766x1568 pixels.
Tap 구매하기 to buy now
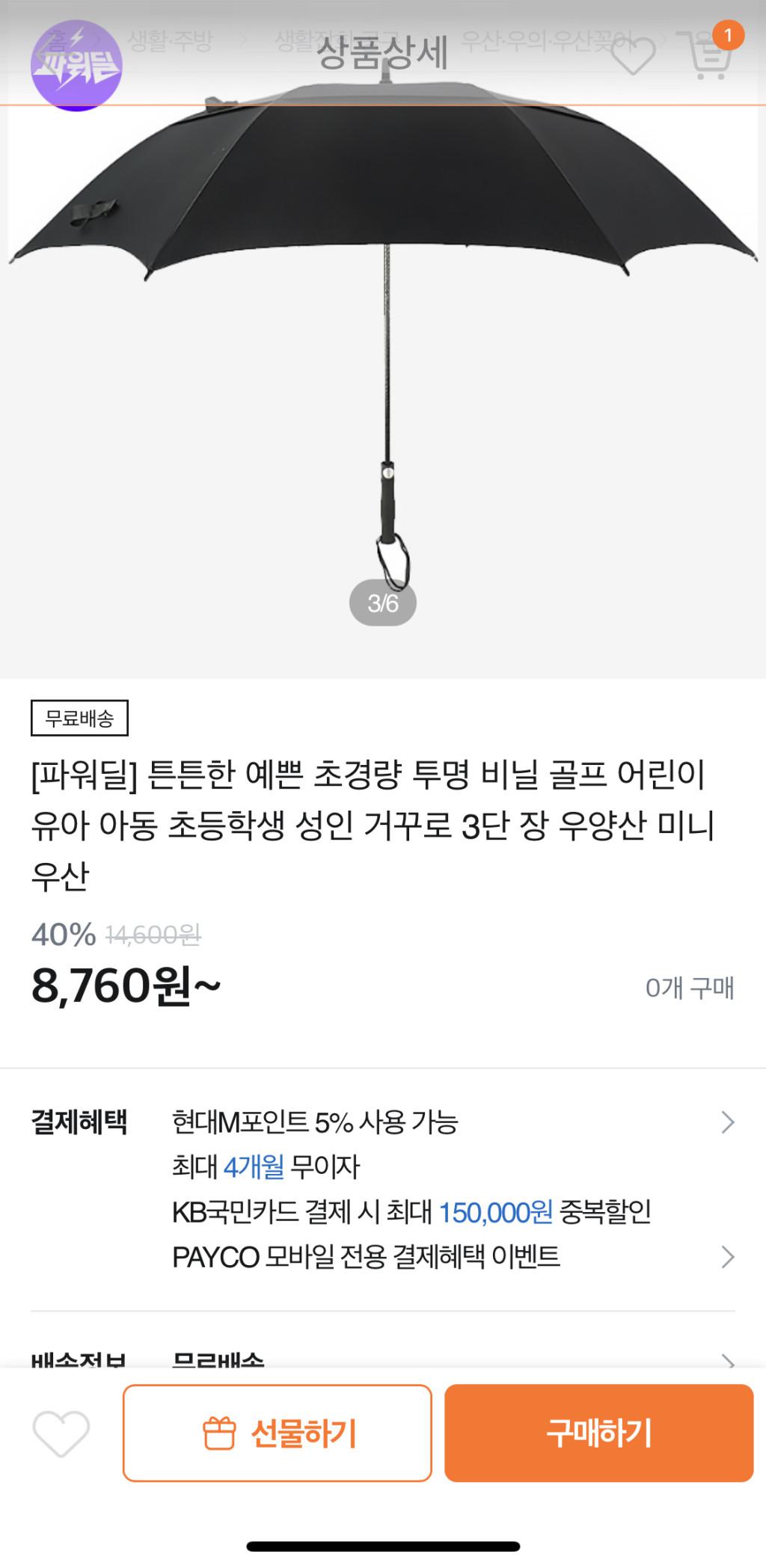click(x=598, y=1433)
